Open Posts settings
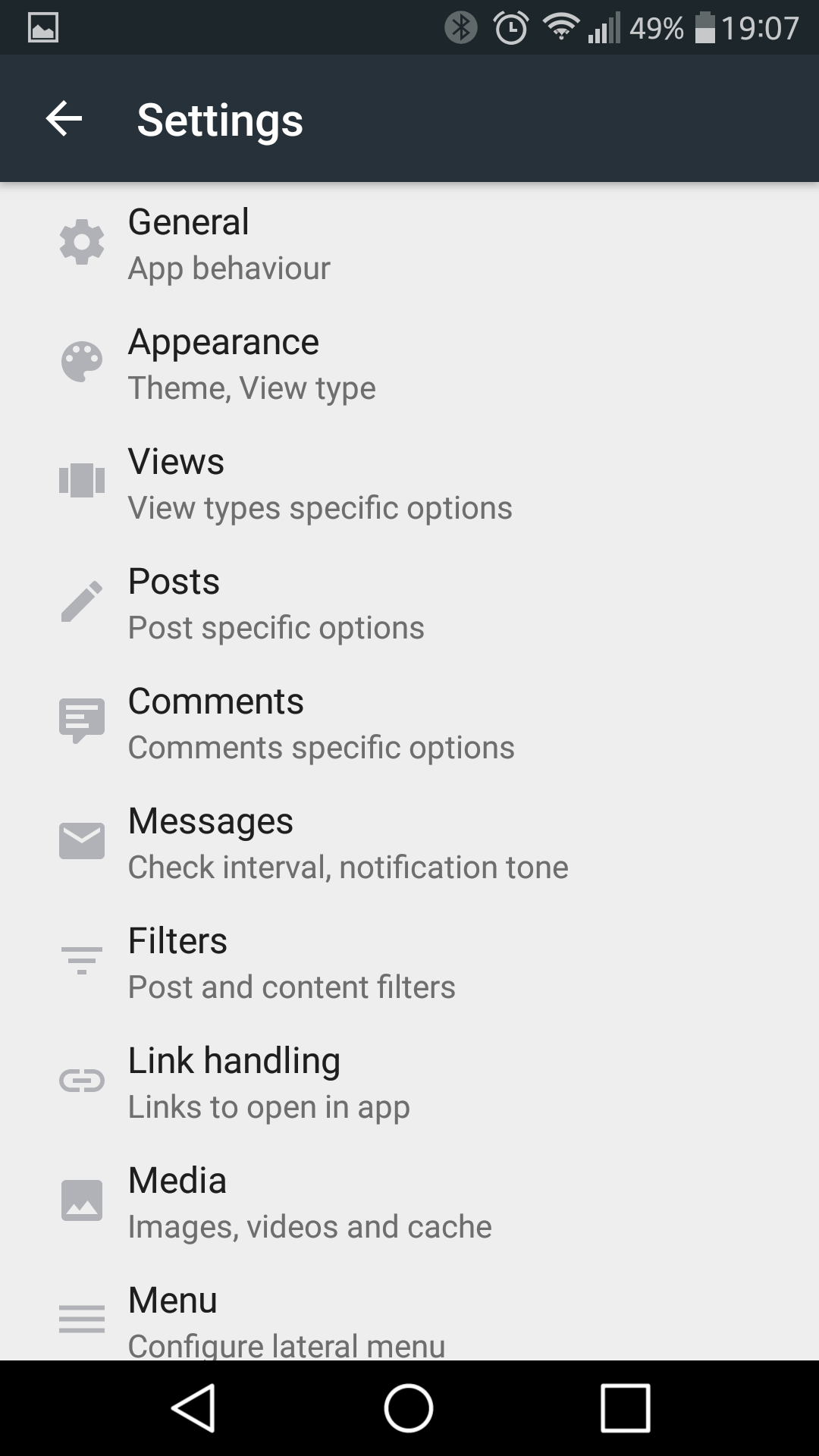 [409, 603]
